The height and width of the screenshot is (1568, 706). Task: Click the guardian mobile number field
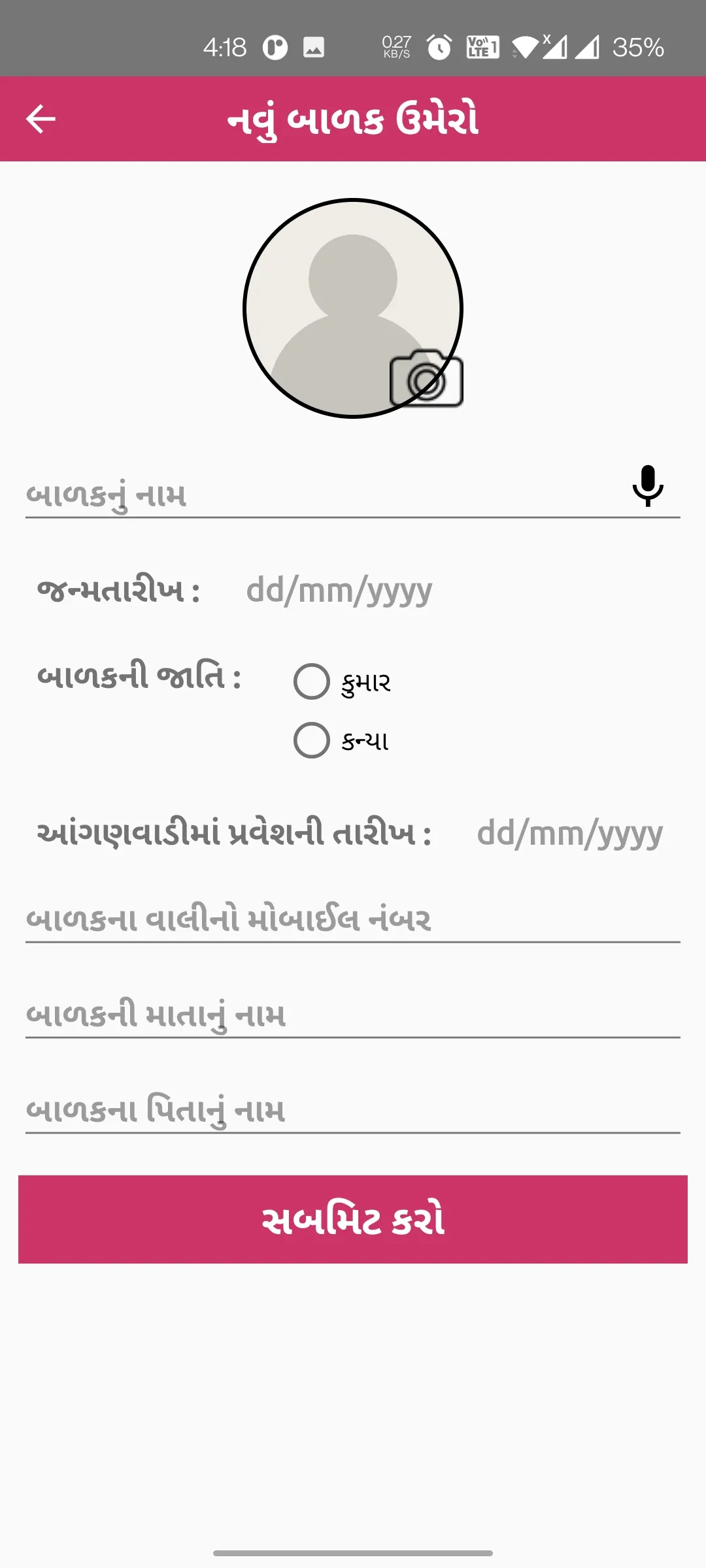261,918
